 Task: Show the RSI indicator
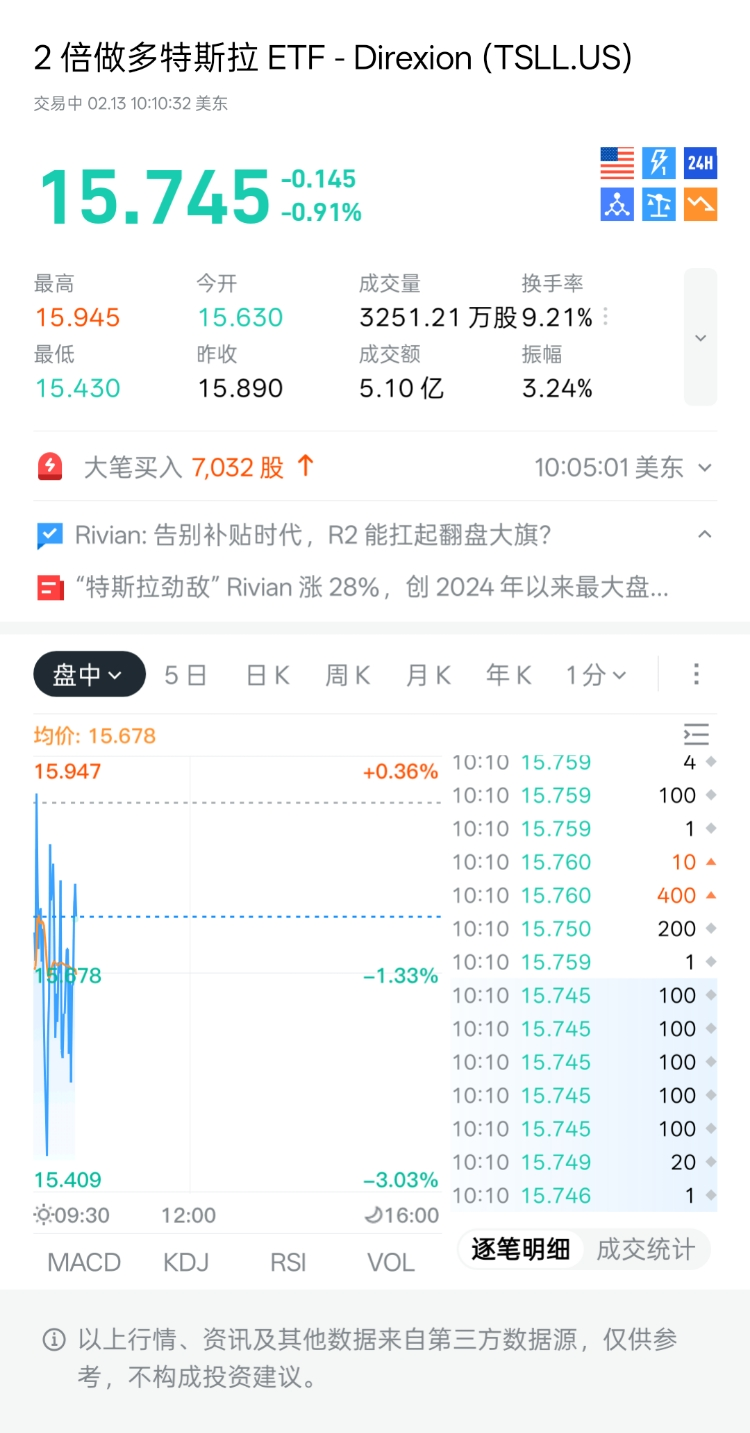(288, 1262)
